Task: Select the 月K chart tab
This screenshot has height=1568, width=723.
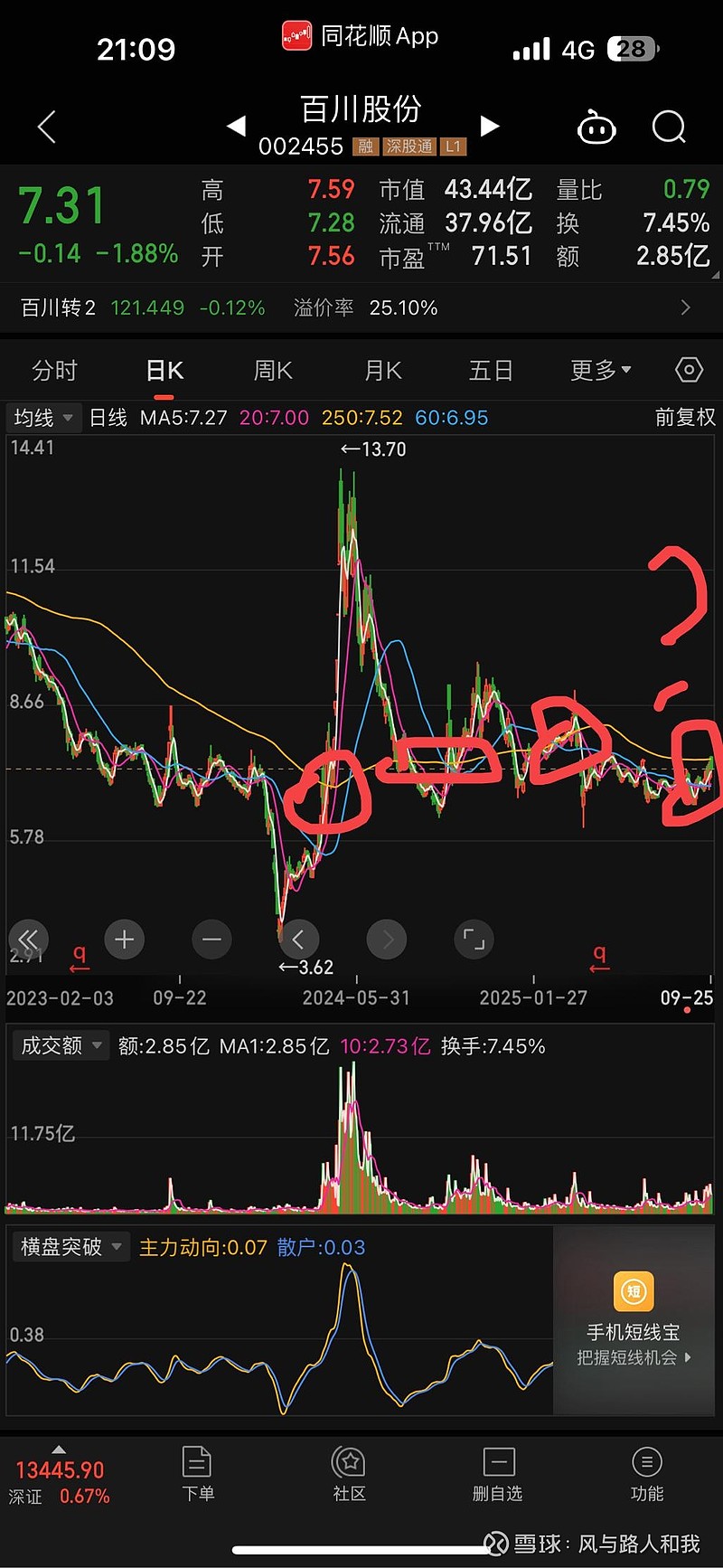Action: click(x=382, y=371)
